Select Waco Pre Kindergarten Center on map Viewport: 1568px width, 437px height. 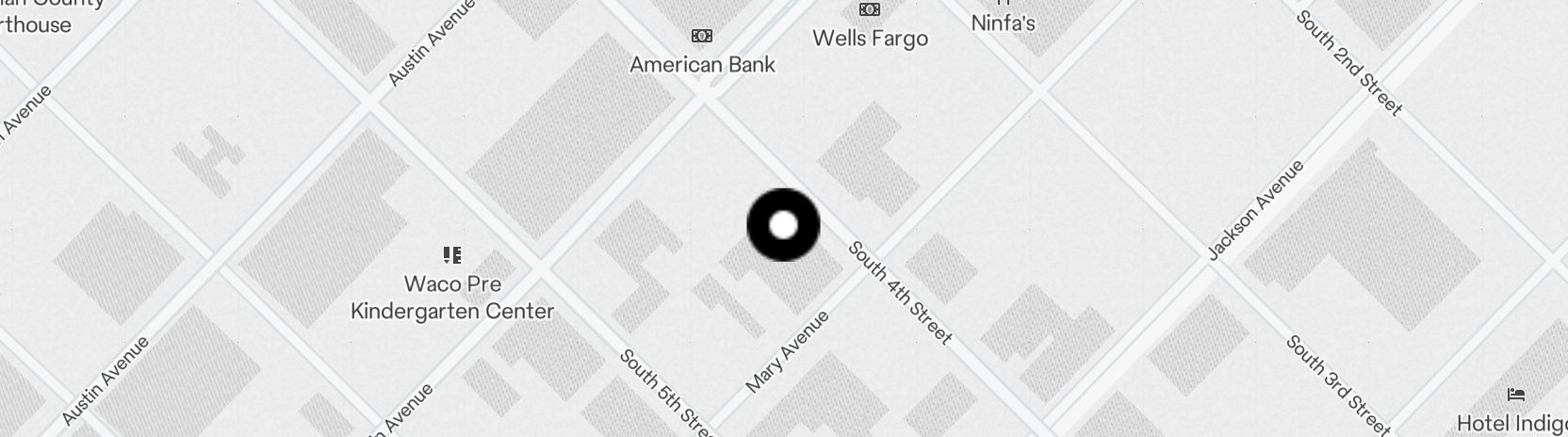(452, 255)
